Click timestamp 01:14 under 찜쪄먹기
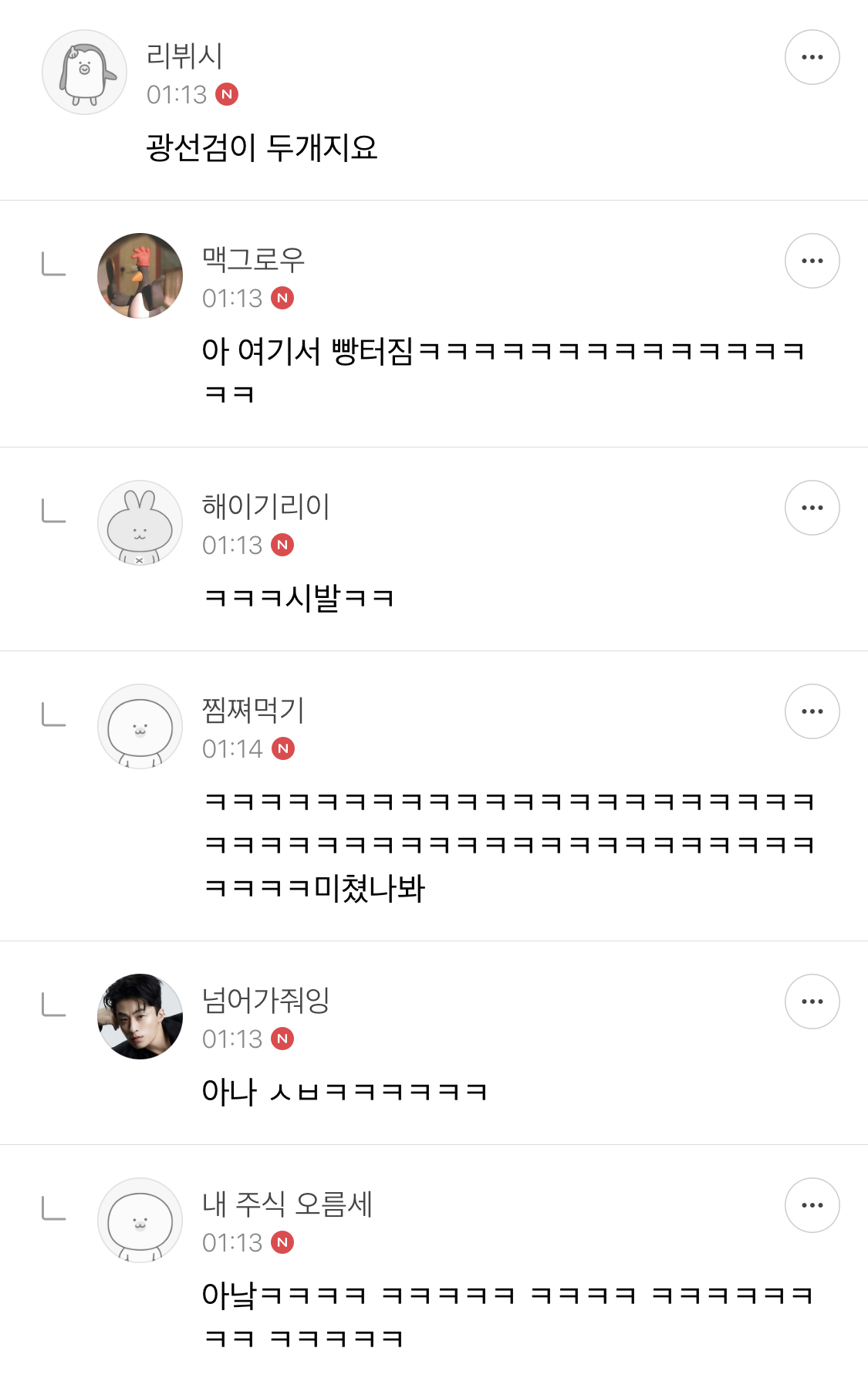The height and width of the screenshot is (1385, 868). click(231, 749)
